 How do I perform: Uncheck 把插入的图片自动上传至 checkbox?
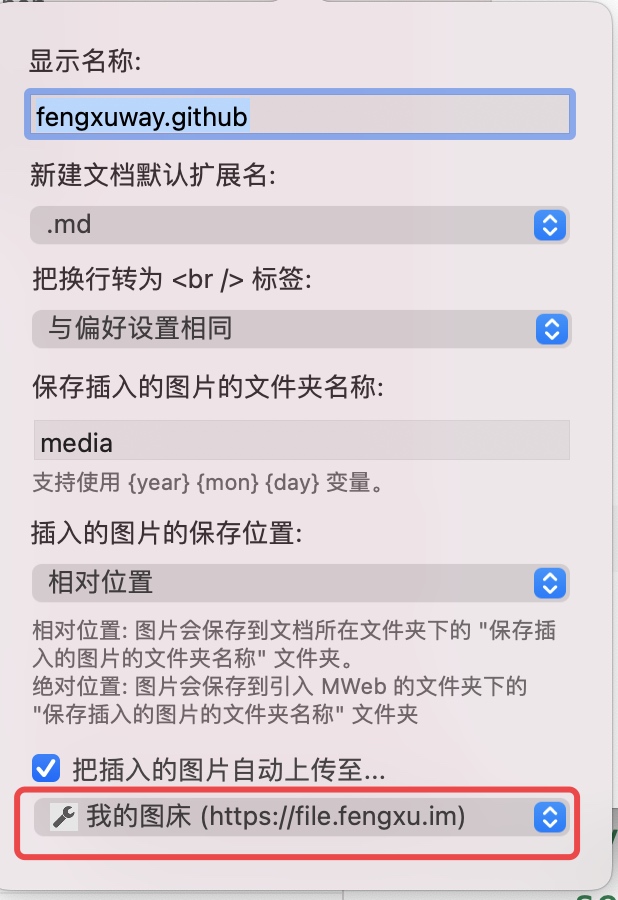tap(46, 768)
